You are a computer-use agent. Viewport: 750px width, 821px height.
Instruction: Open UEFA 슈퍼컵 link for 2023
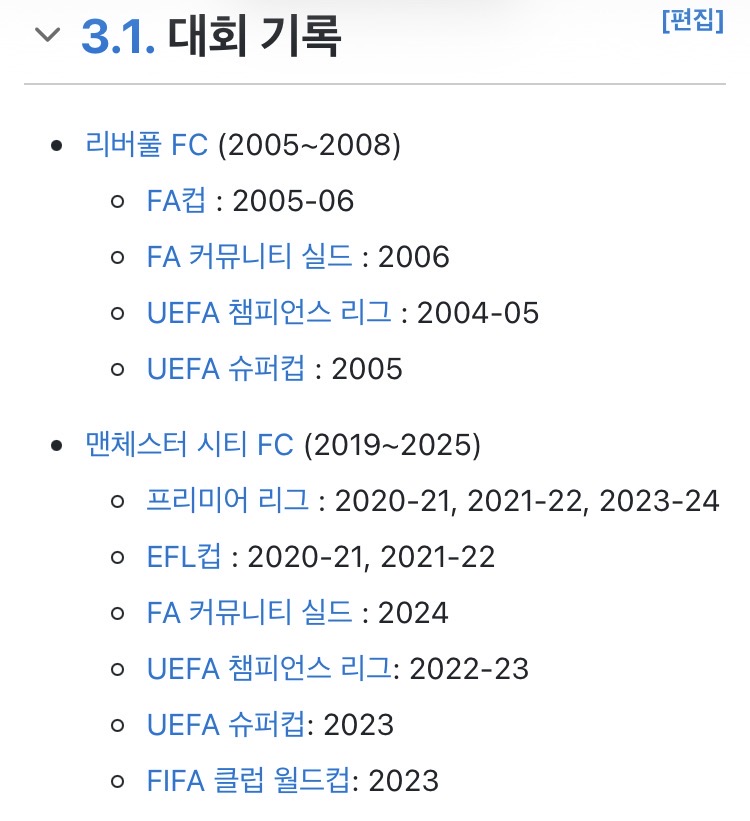226,724
